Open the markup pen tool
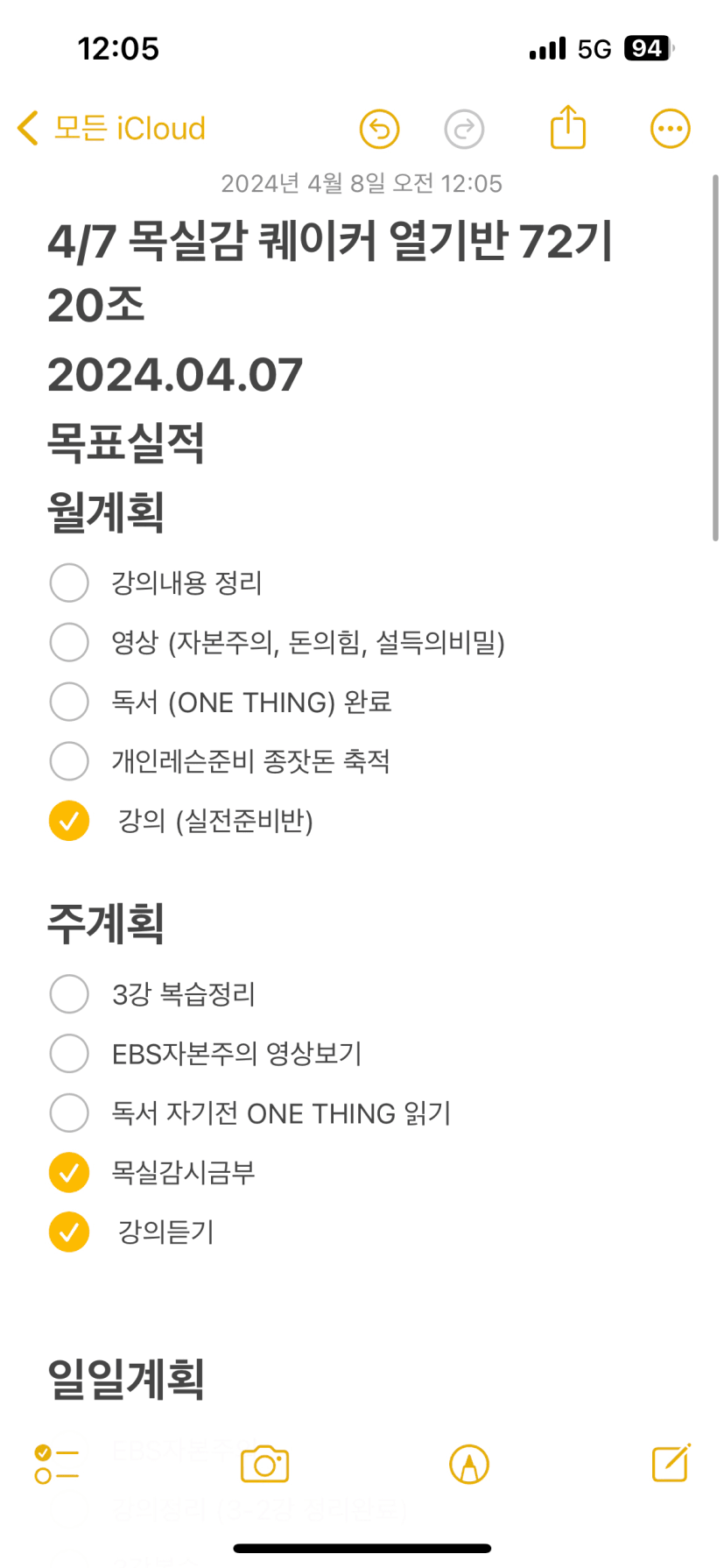Viewport: 724px width, 1568px height. click(x=468, y=1464)
